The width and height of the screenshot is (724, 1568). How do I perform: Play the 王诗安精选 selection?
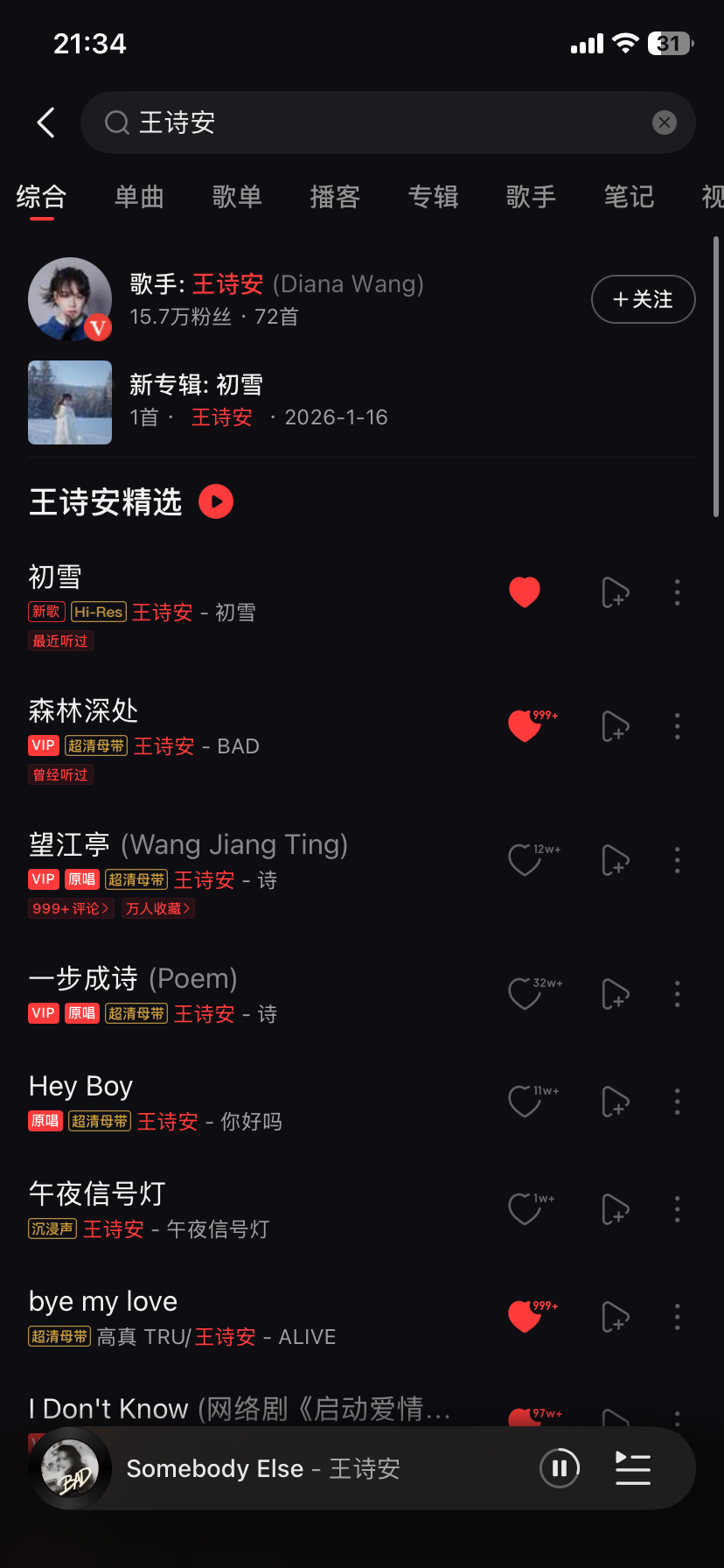(x=216, y=502)
